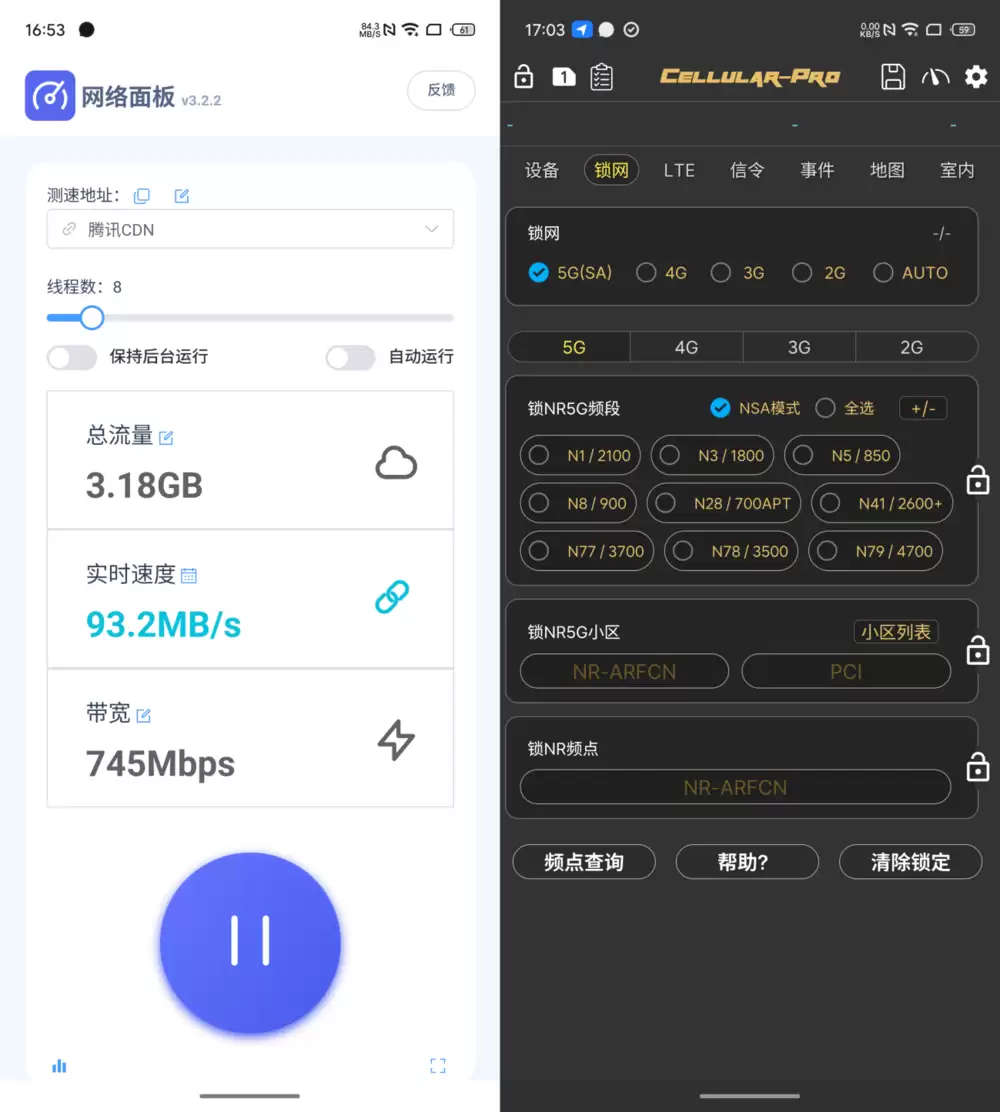Tap 清除锁定 to clear locks

(910, 862)
